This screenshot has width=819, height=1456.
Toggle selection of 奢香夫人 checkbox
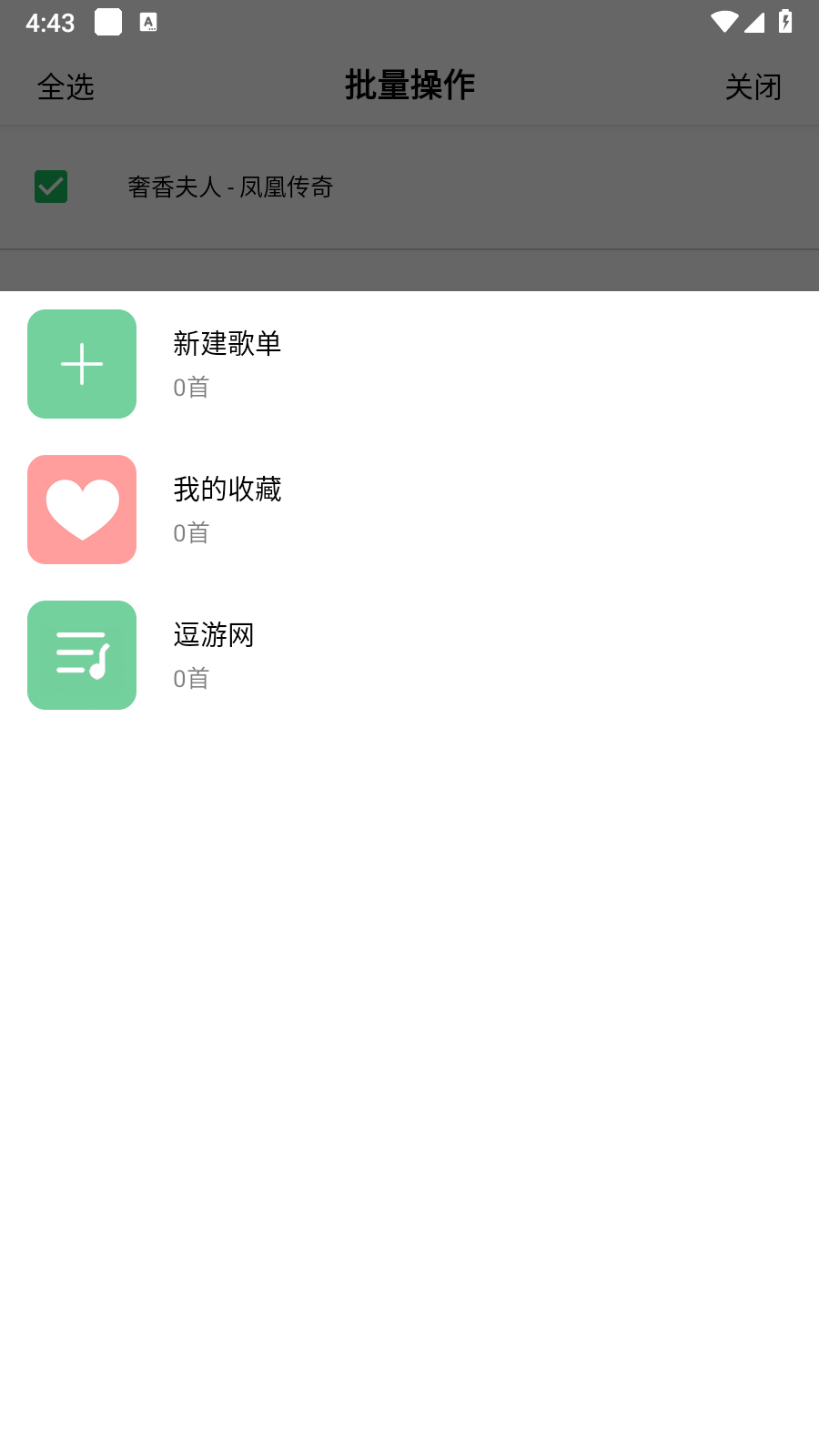click(50, 186)
